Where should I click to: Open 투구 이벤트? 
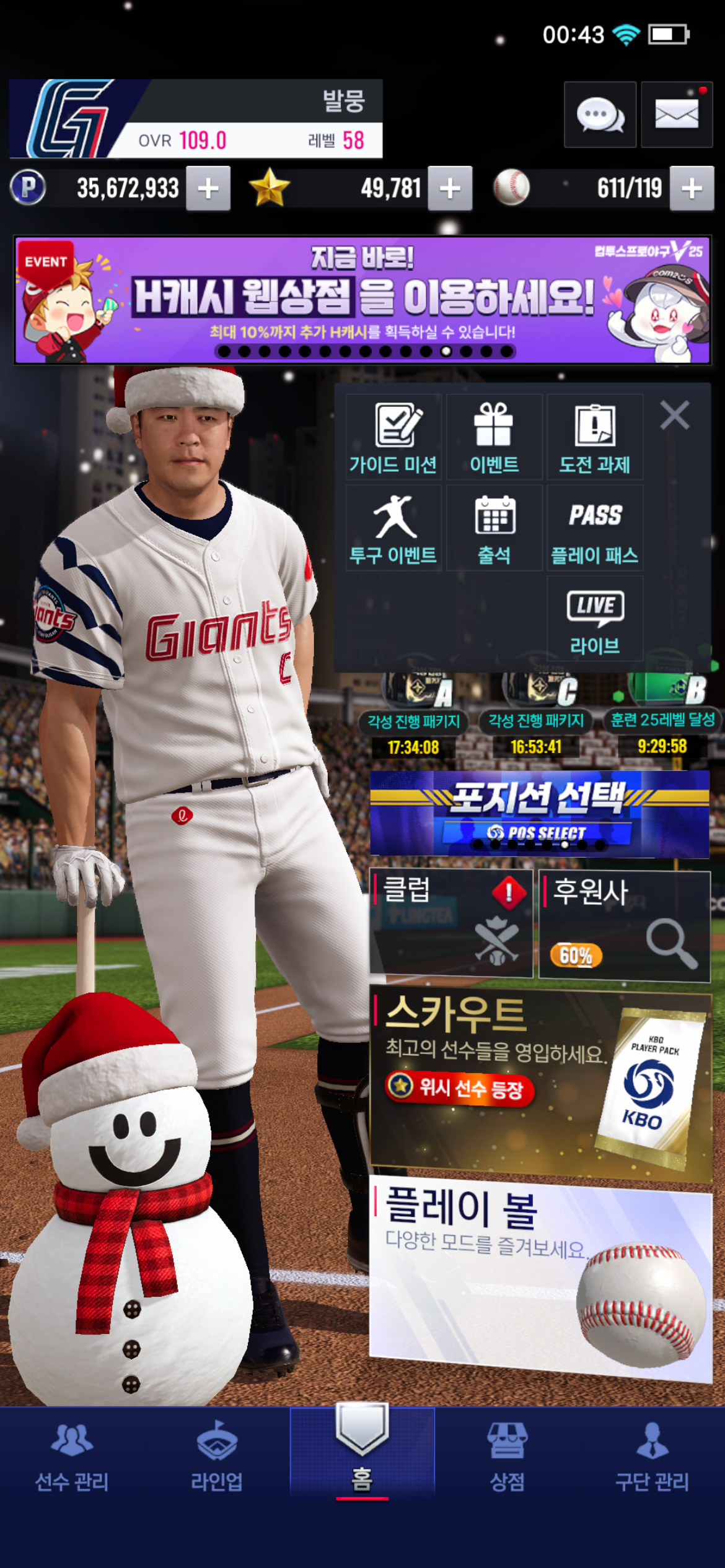(393, 529)
